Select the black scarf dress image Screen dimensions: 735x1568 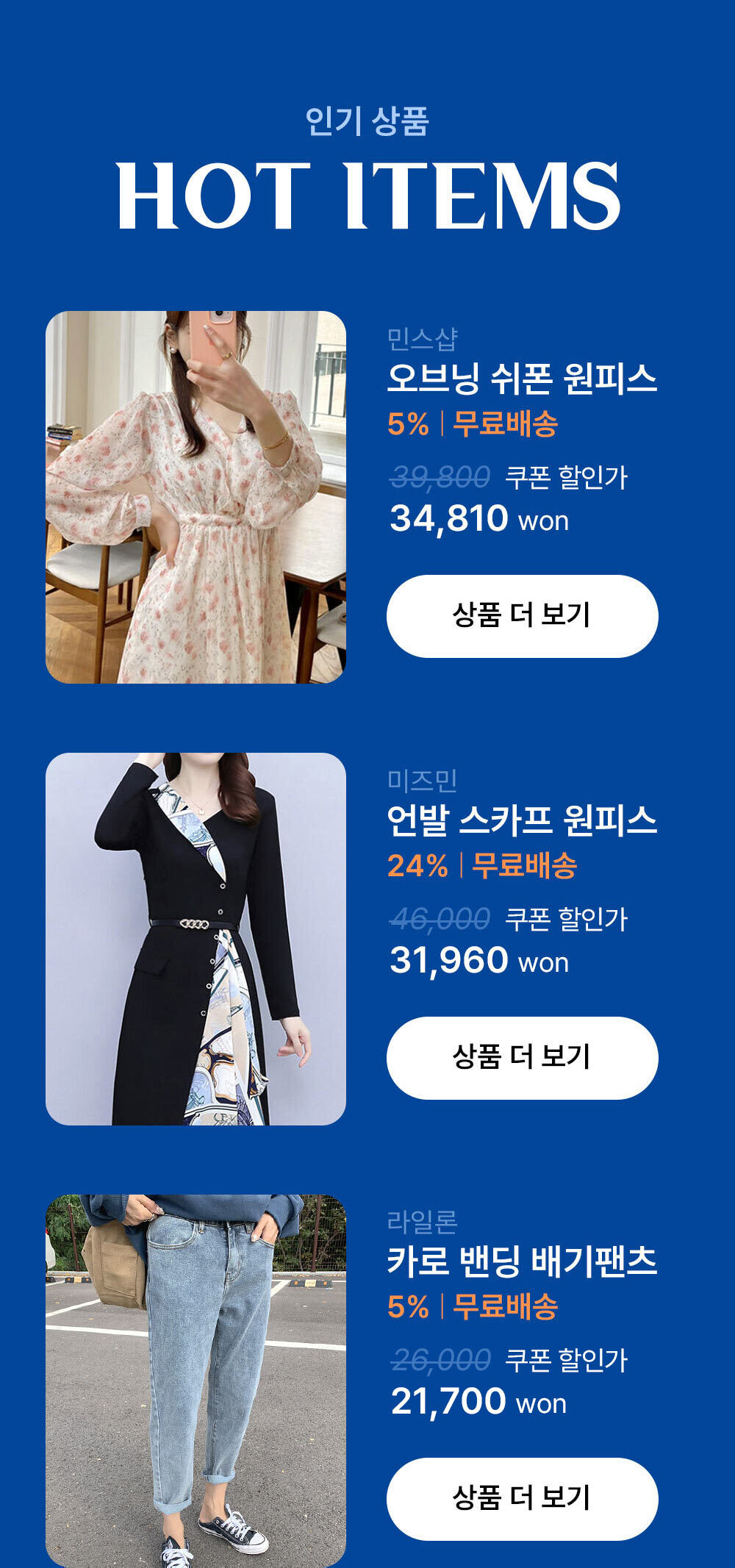point(196,939)
